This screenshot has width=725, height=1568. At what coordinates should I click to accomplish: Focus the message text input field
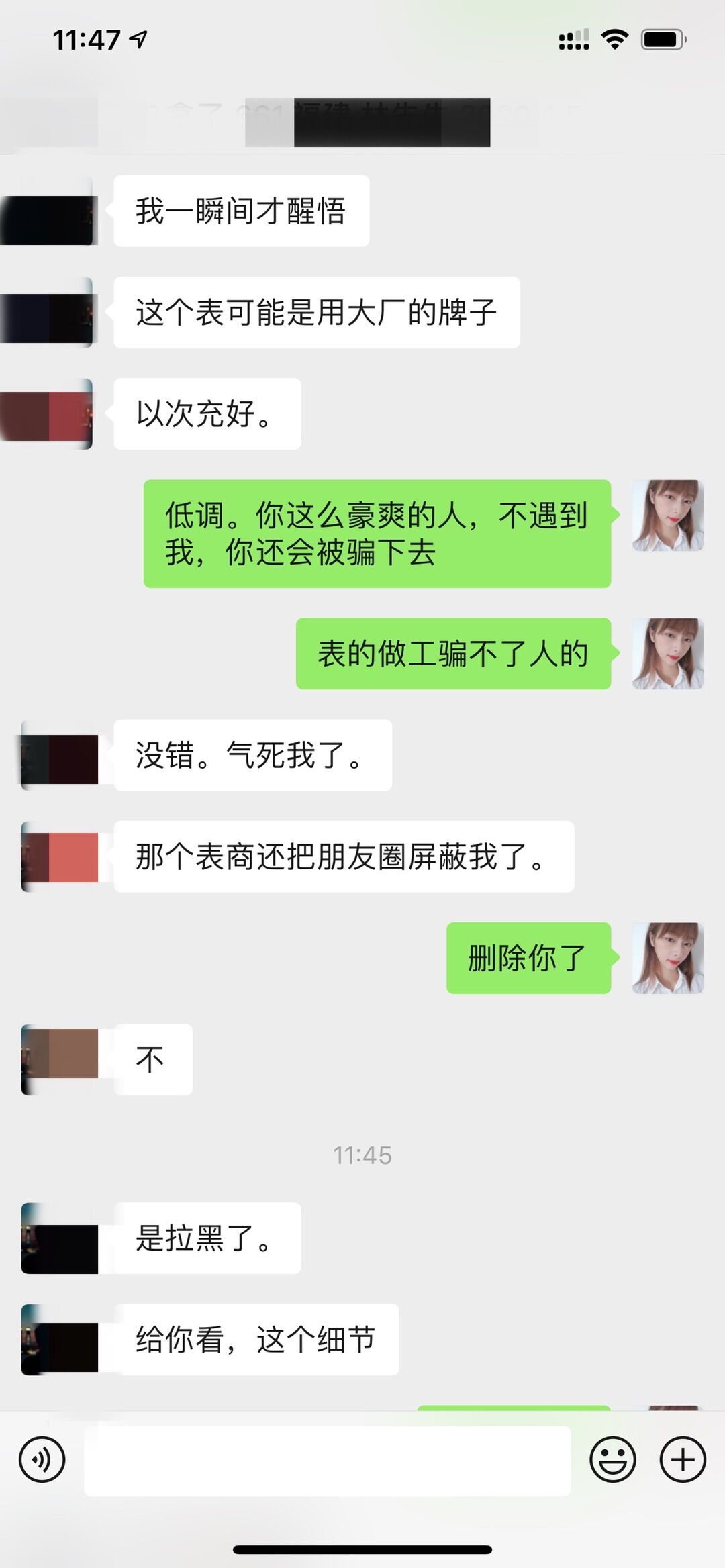[327, 1460]
